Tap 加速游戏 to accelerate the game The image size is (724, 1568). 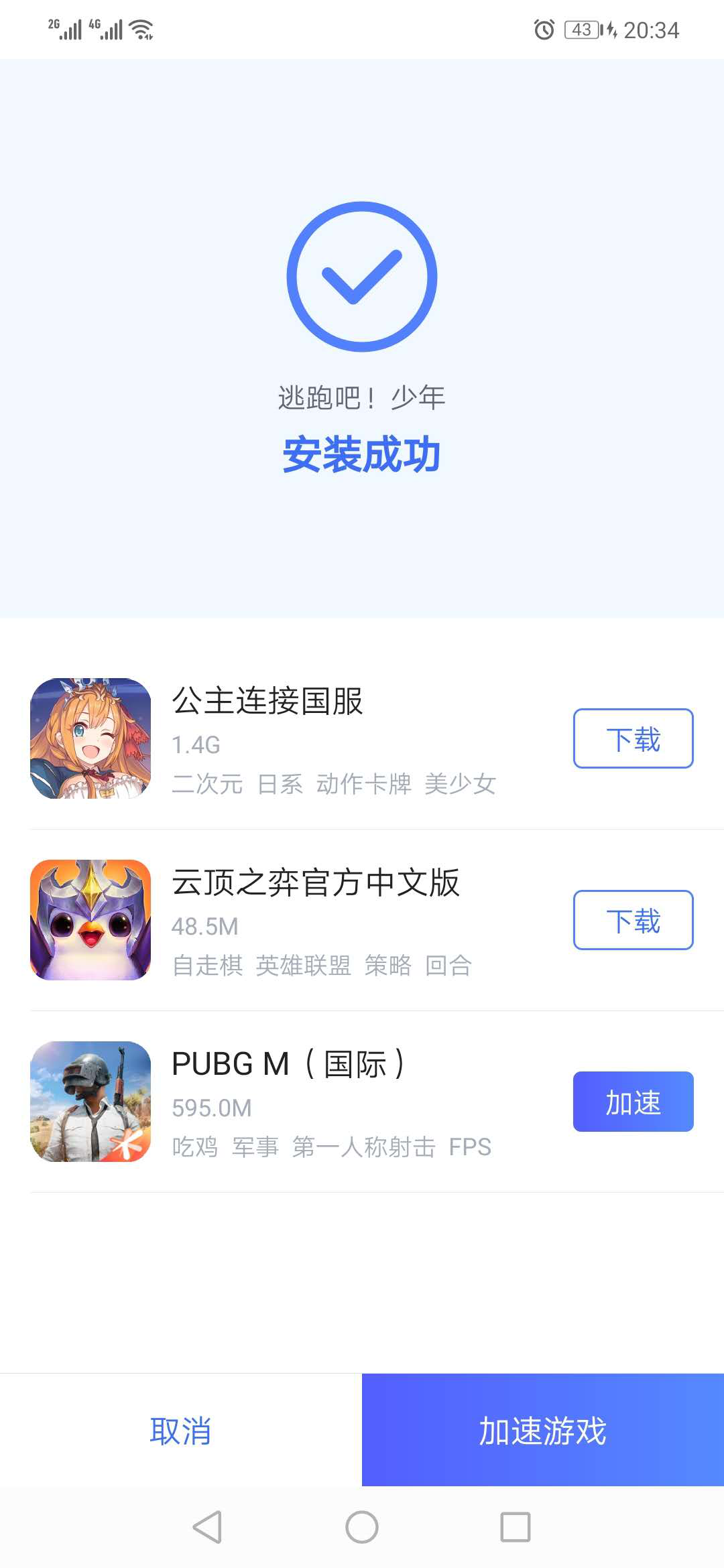click(542, 1433)
